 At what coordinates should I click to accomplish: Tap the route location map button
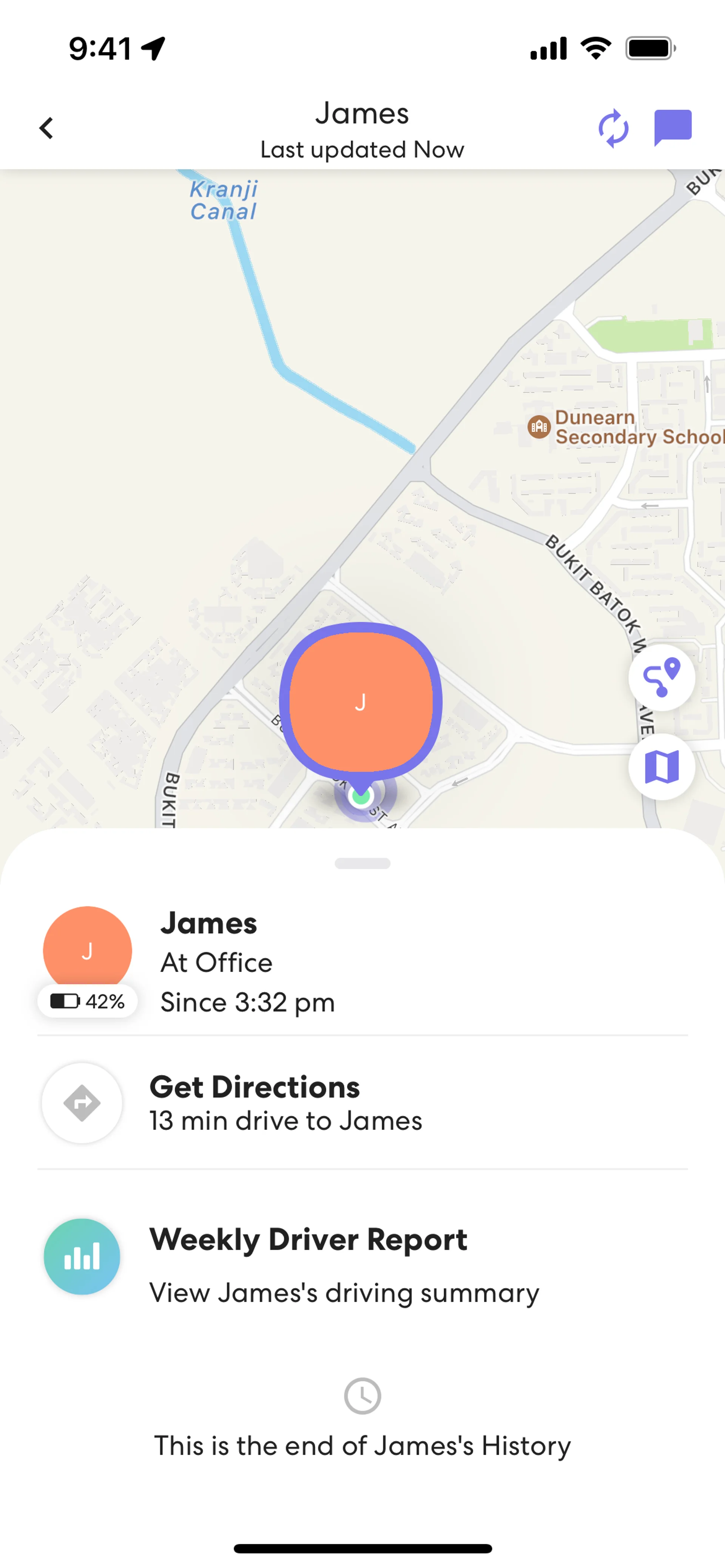point(662,677)
